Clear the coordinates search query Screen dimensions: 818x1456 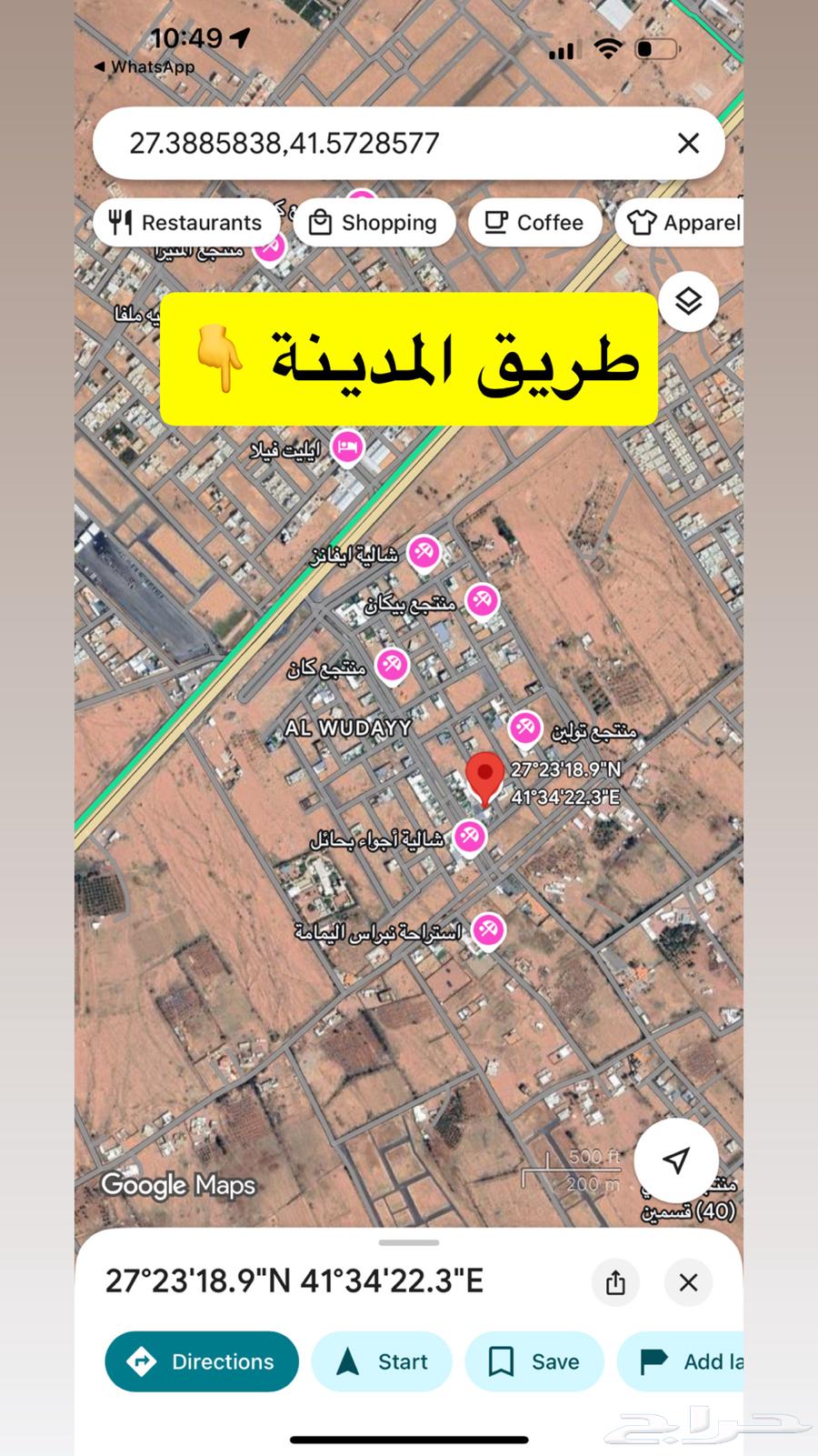(x=688, y=143)
